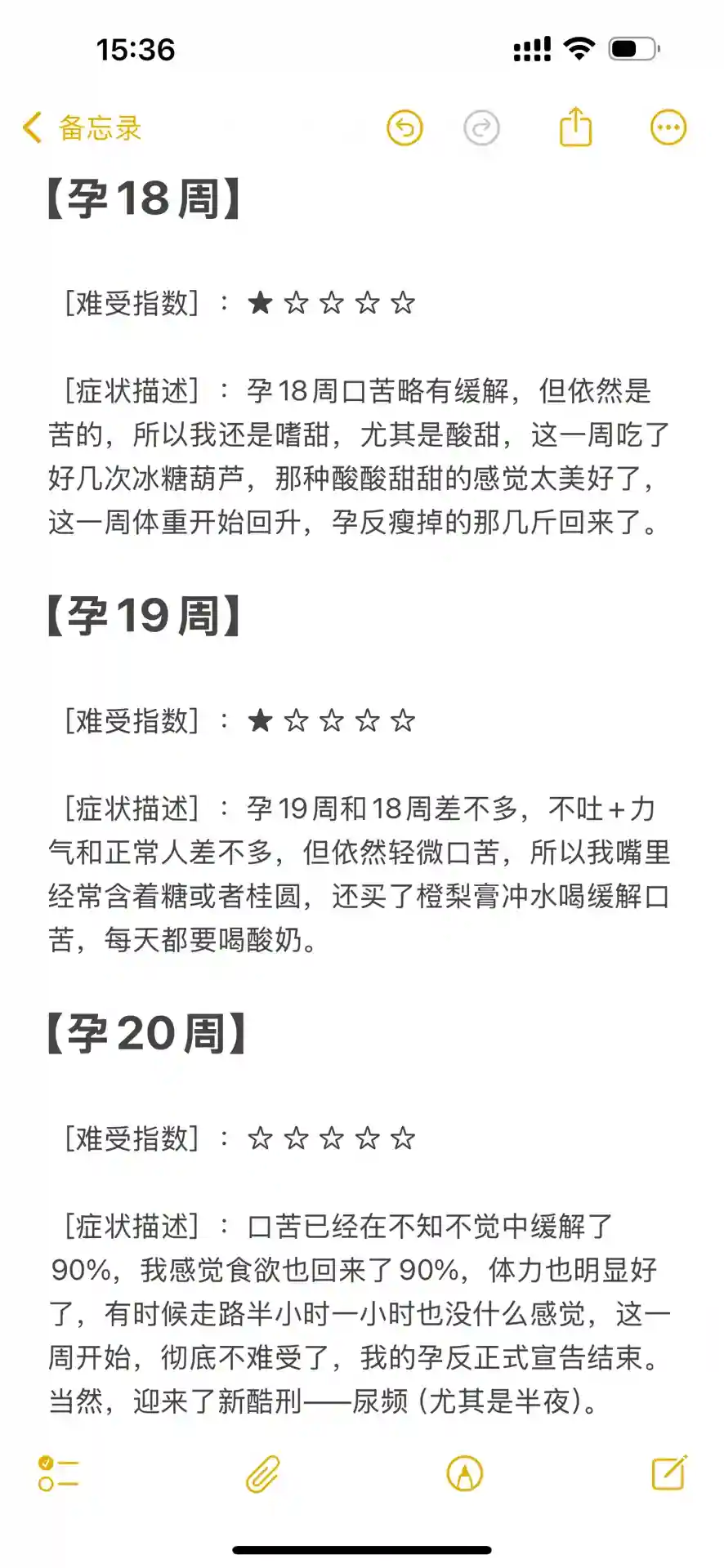Share this note

[x=575, y=127]
